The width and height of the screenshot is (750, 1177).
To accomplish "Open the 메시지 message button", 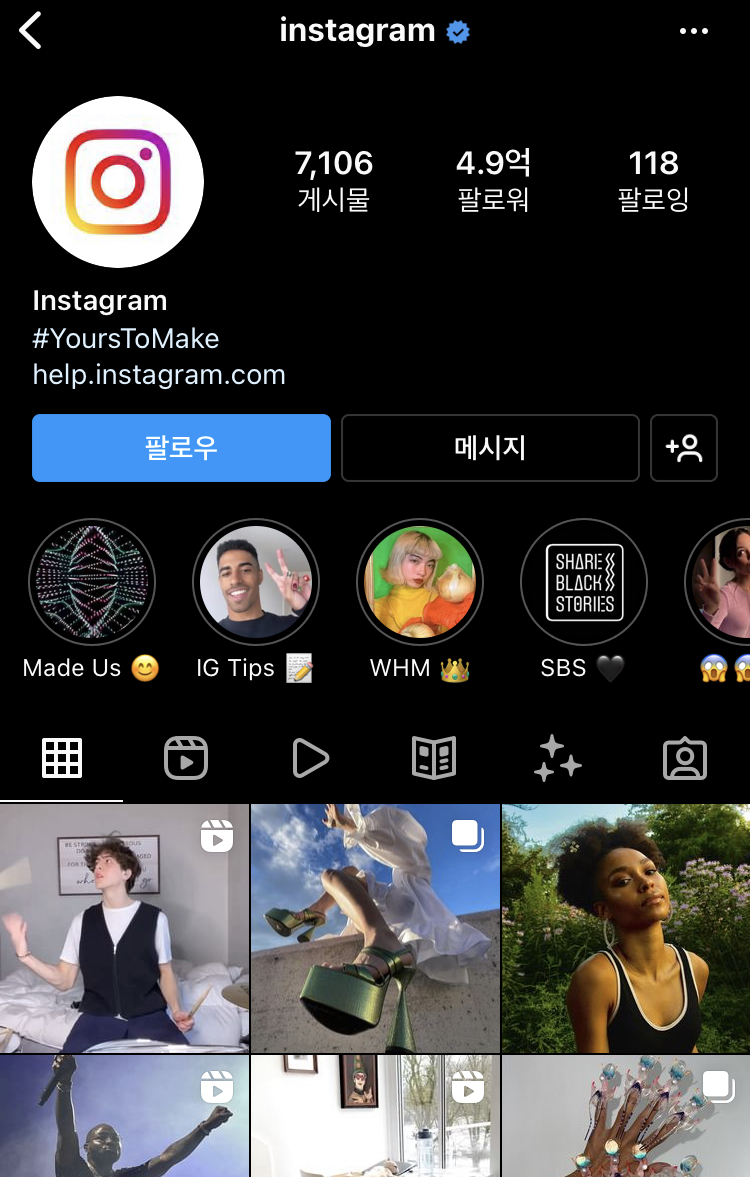I will [x=490, y=448].
